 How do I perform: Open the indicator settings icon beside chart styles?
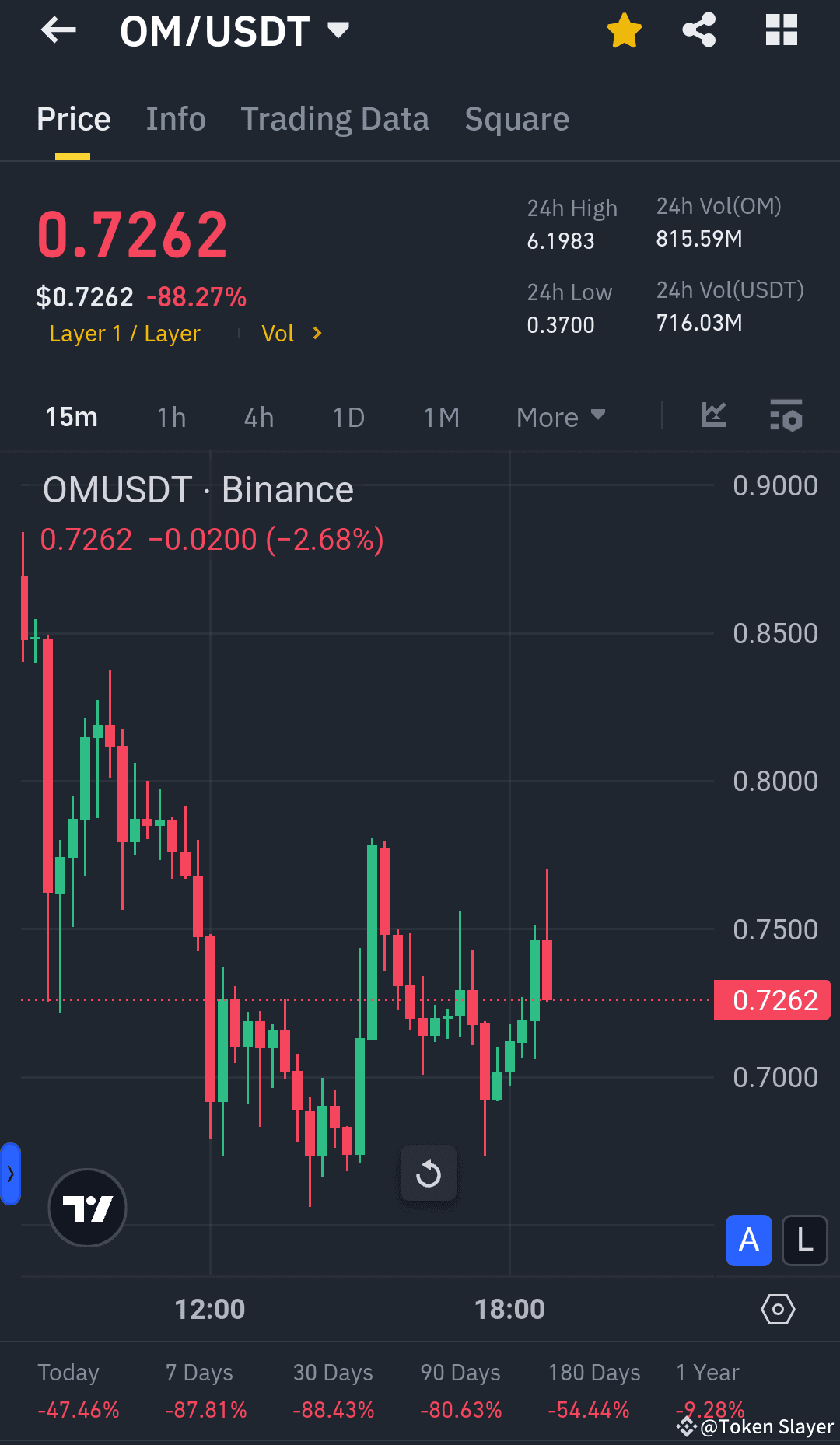point(786,417)
